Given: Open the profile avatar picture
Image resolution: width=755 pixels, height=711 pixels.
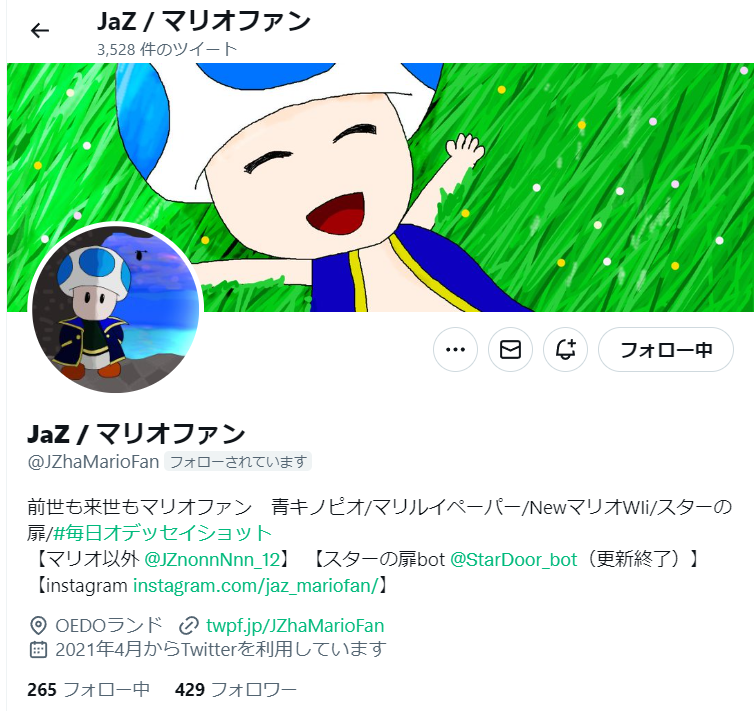Looking at the screenshot, I should (x=116, y=308).
